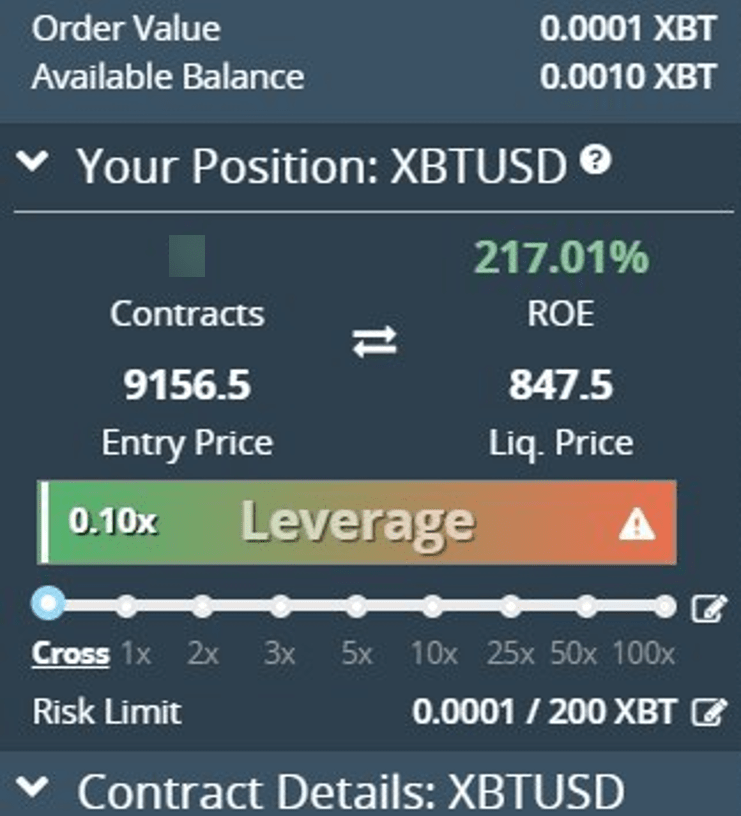Collapse the Your Position: XBTUSD section

click(x=34, y=164)
